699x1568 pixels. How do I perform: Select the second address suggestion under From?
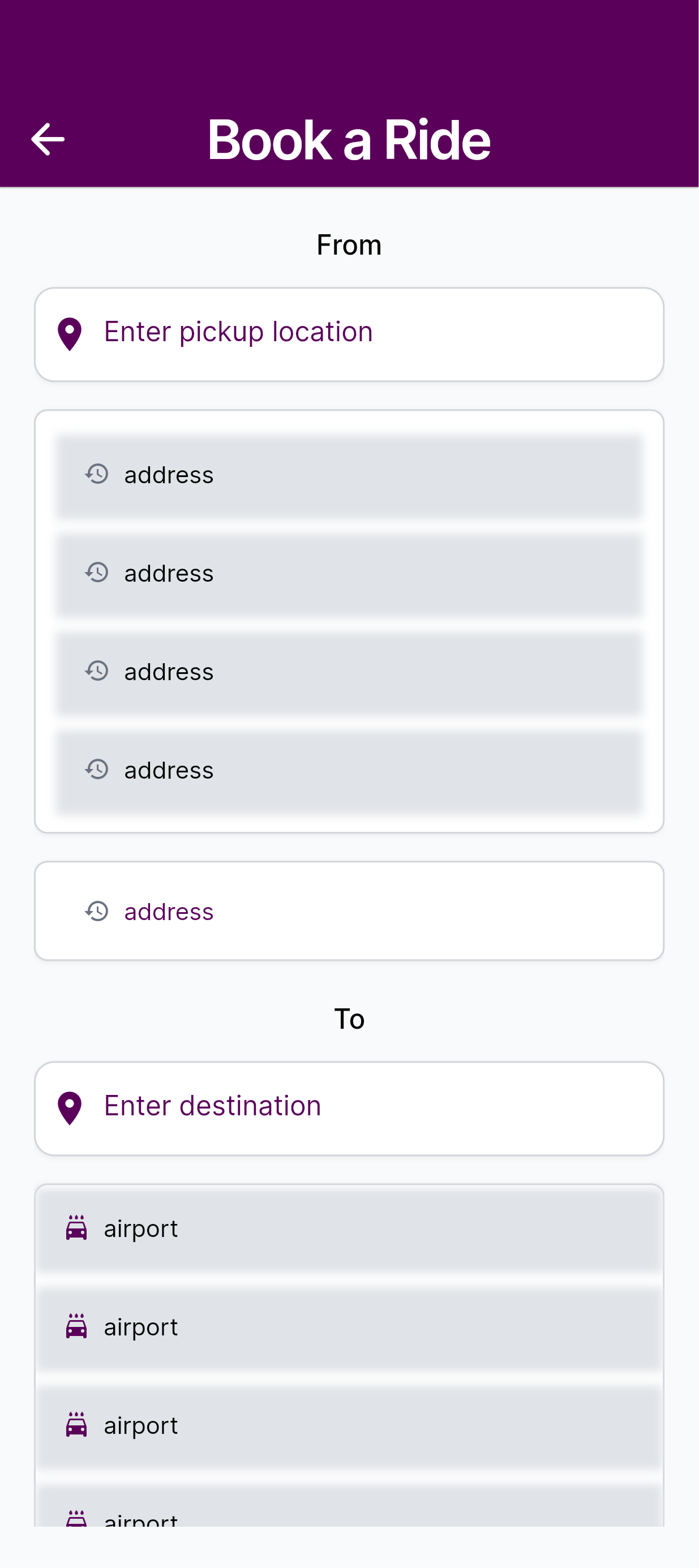pyautogui.click(x=349, y=573)
